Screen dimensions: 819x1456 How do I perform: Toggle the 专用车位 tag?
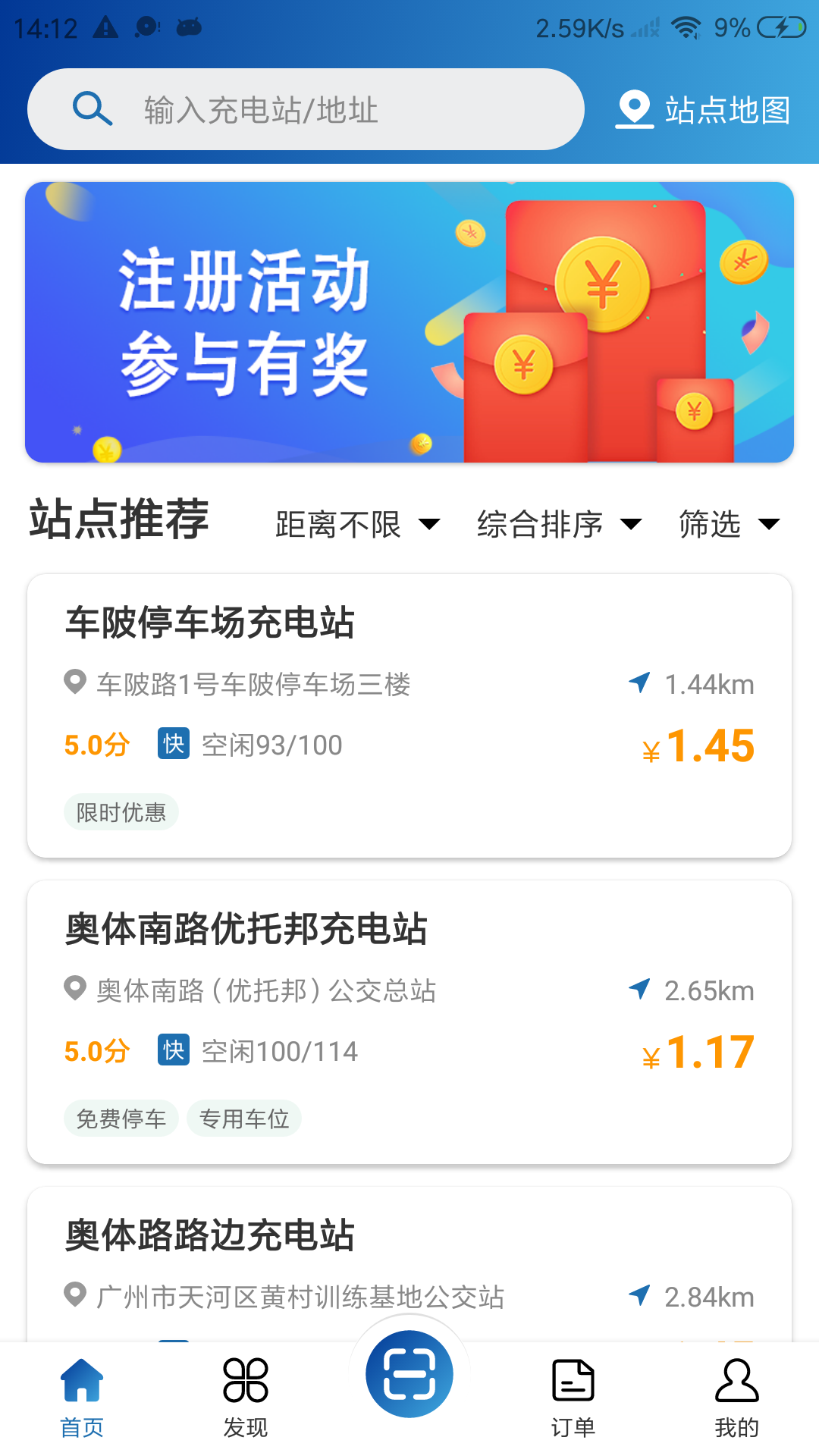[x=244, y=1119]
